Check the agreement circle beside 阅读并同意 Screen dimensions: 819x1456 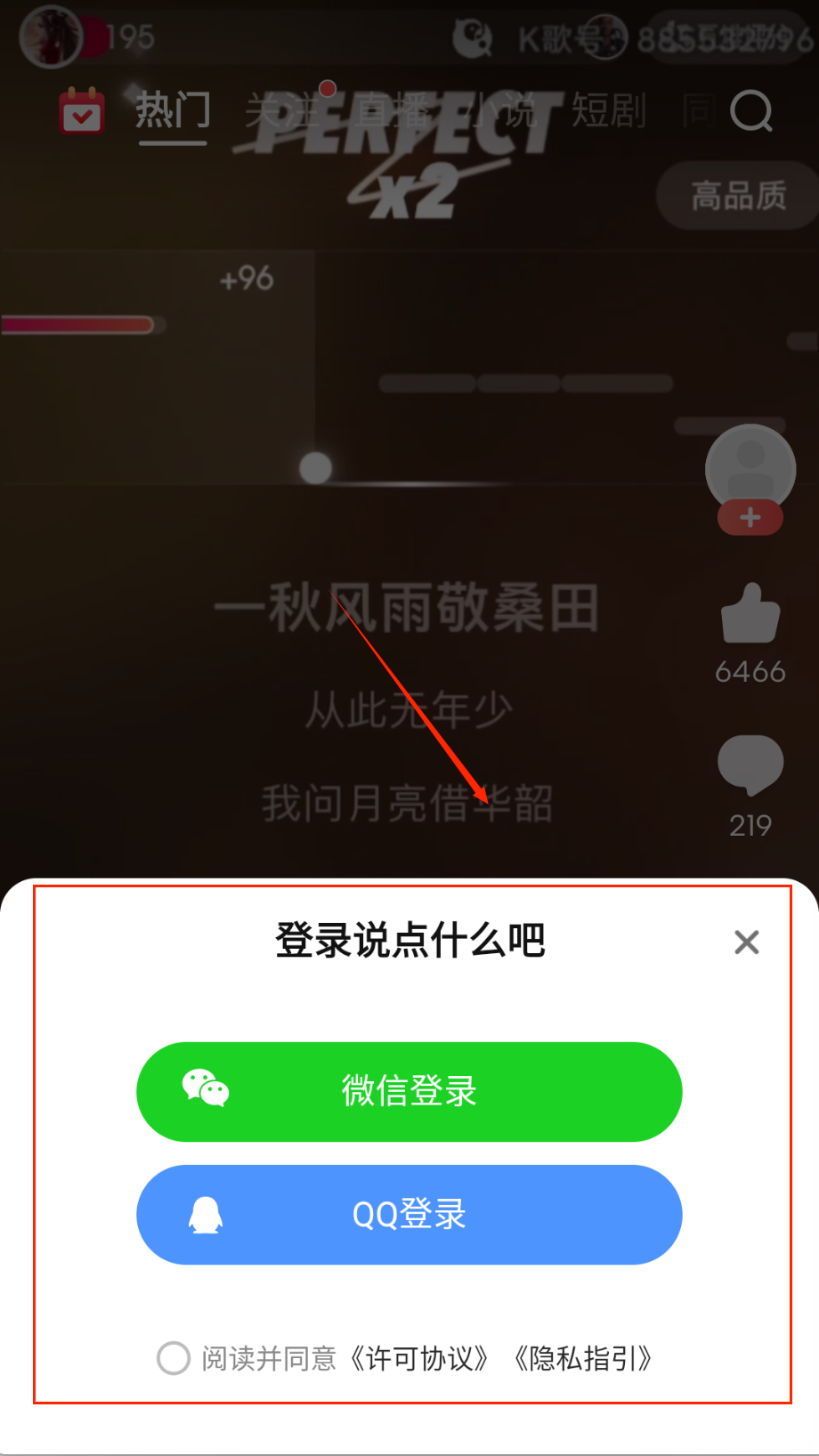[174, 1358]
